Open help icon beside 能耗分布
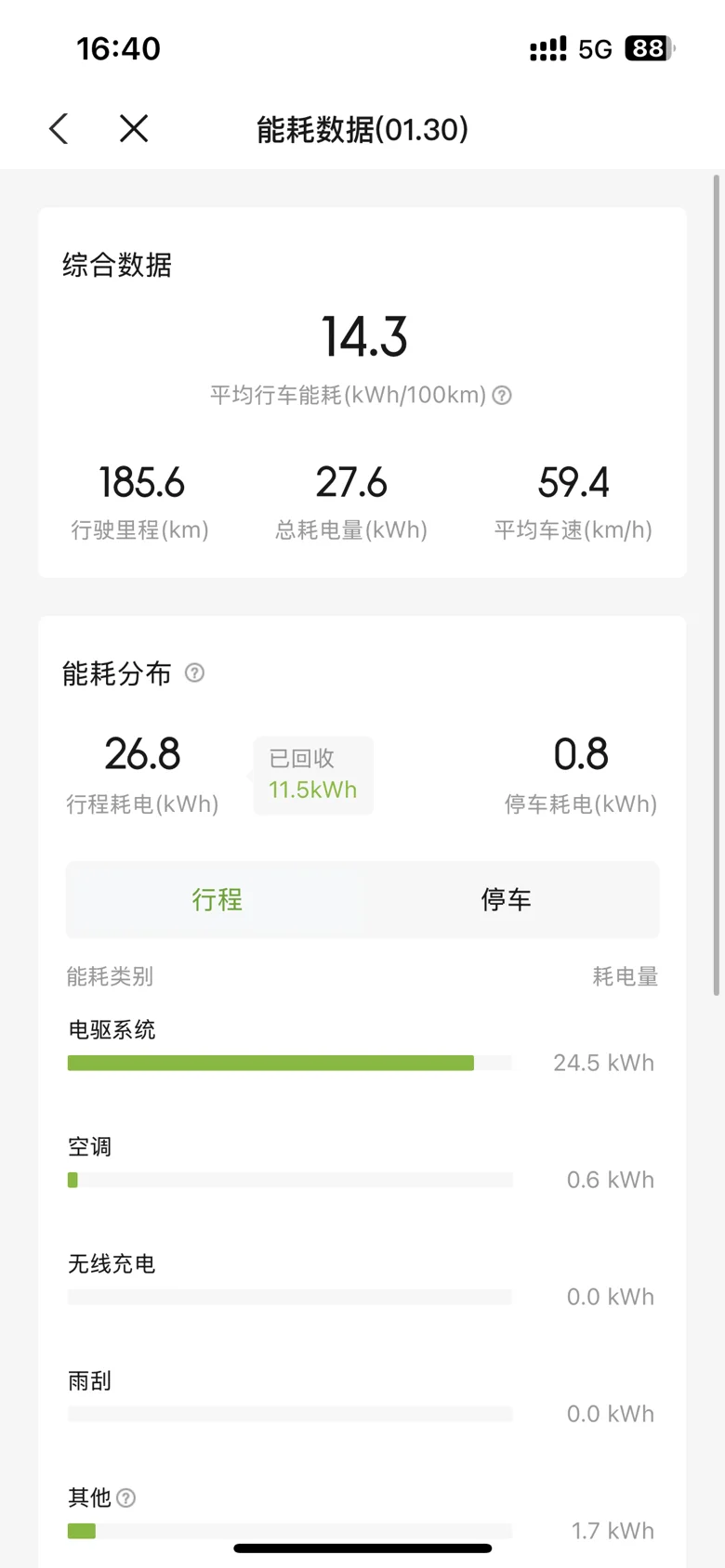 pyautogui.click(x=194, y=673)
